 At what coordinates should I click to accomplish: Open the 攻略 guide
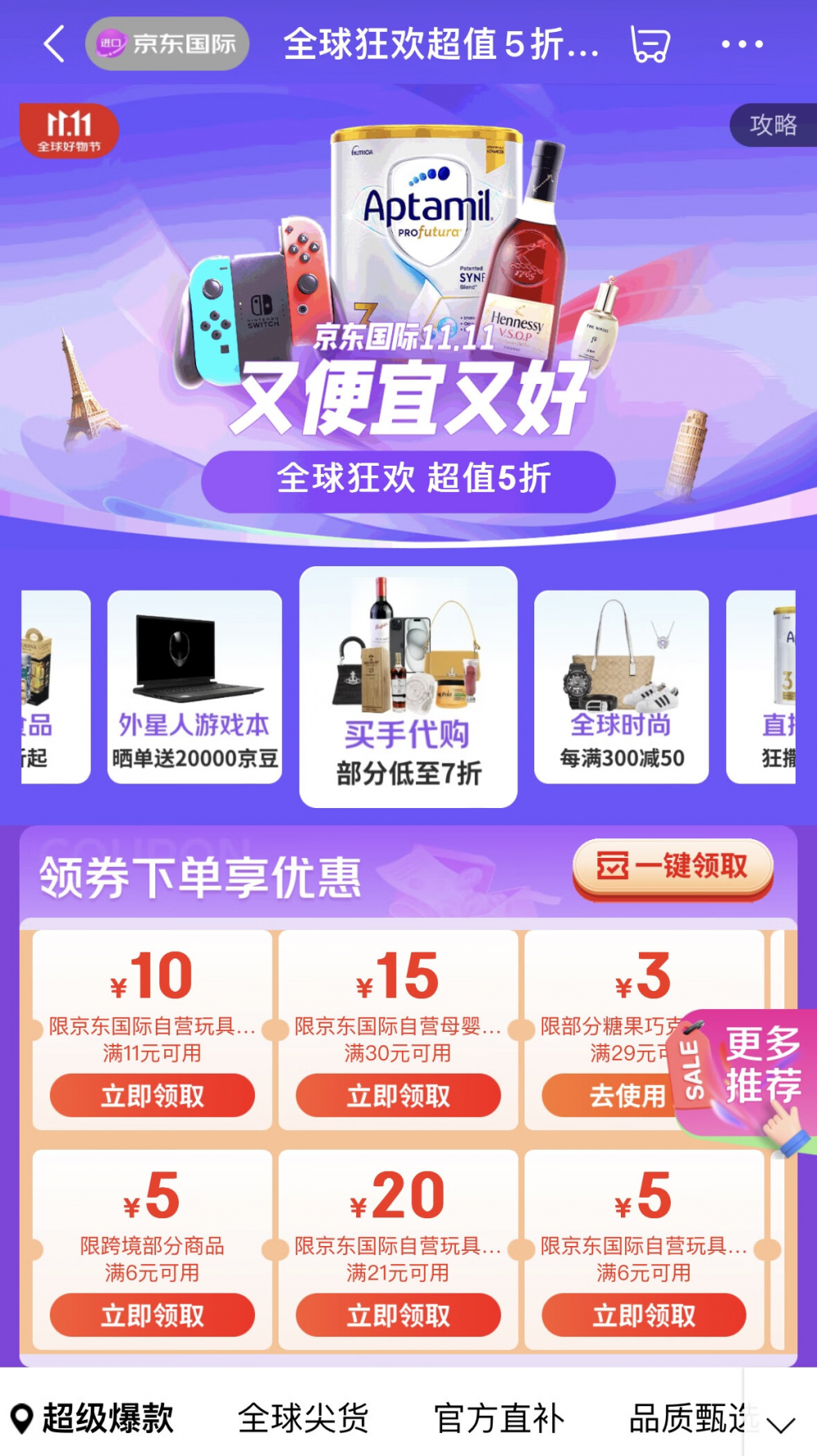pos(772,125)
